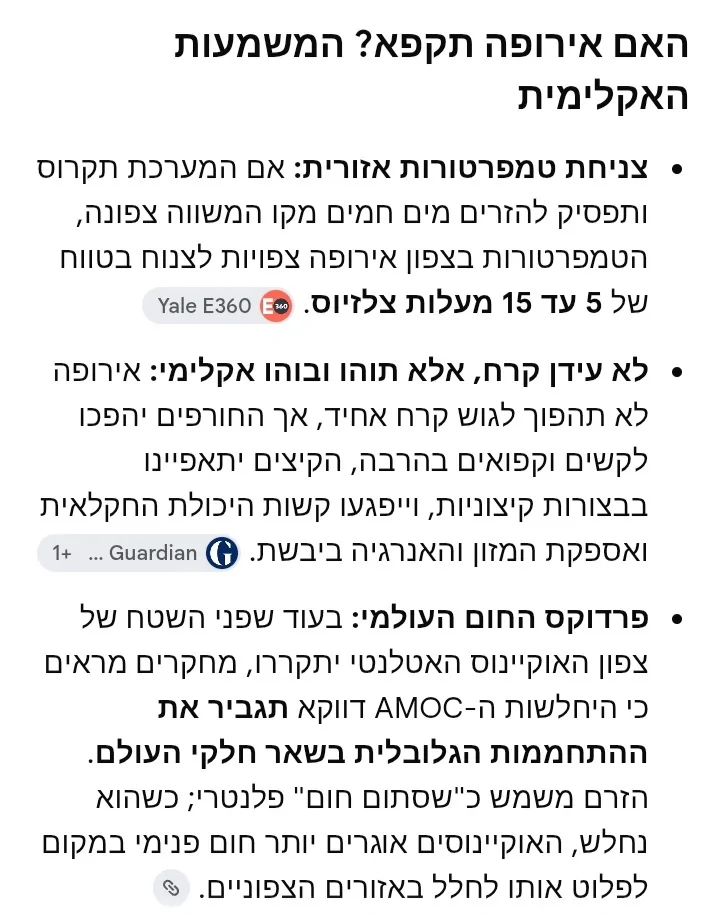This screenshot has width=720, height=914.
Task: Open the Guardian +1 source chip
Action: point(139,553)
